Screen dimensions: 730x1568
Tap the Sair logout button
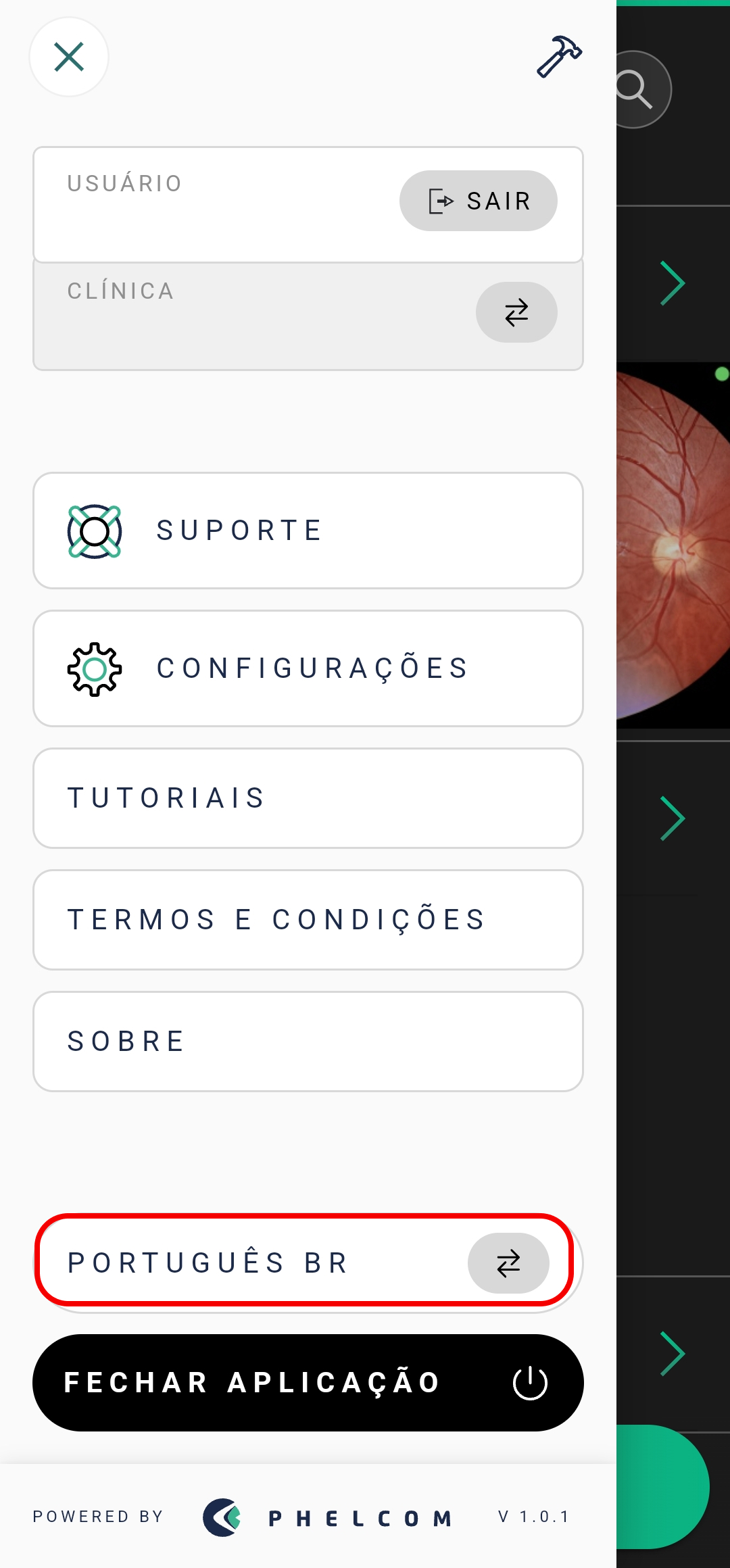coord(479,201)
